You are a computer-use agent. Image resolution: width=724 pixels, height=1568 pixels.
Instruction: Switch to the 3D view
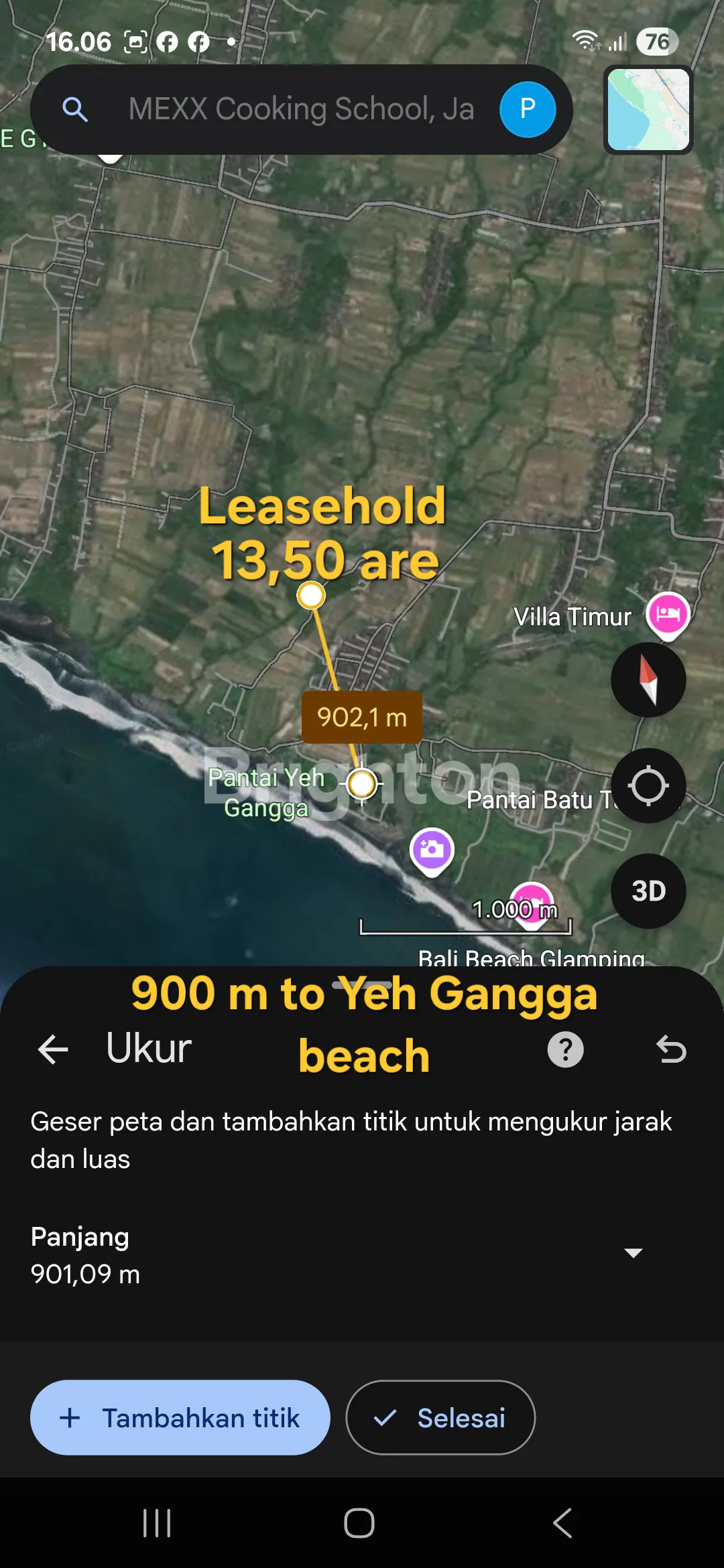click(648, 891)
